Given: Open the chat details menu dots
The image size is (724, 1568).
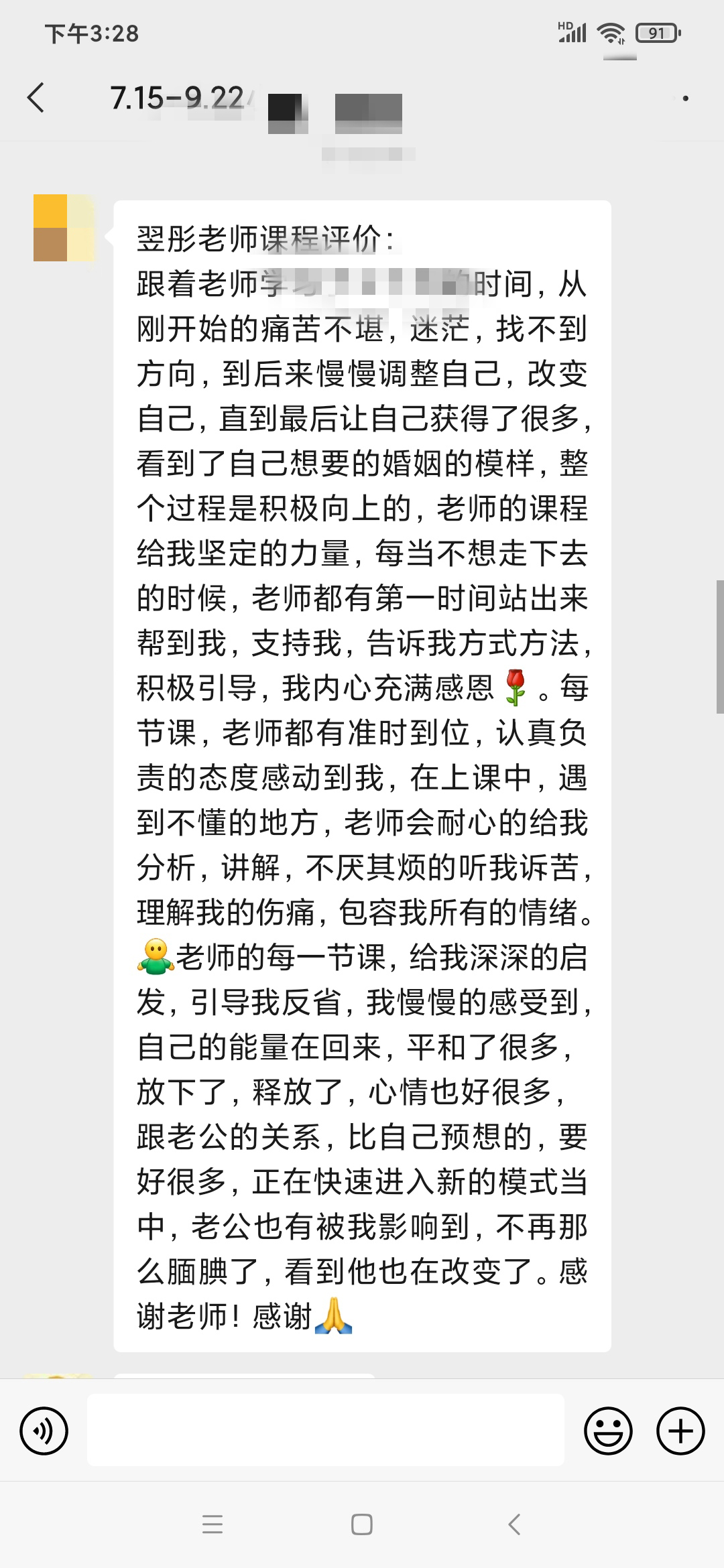Looking at the screenshot, I should 684,99.
